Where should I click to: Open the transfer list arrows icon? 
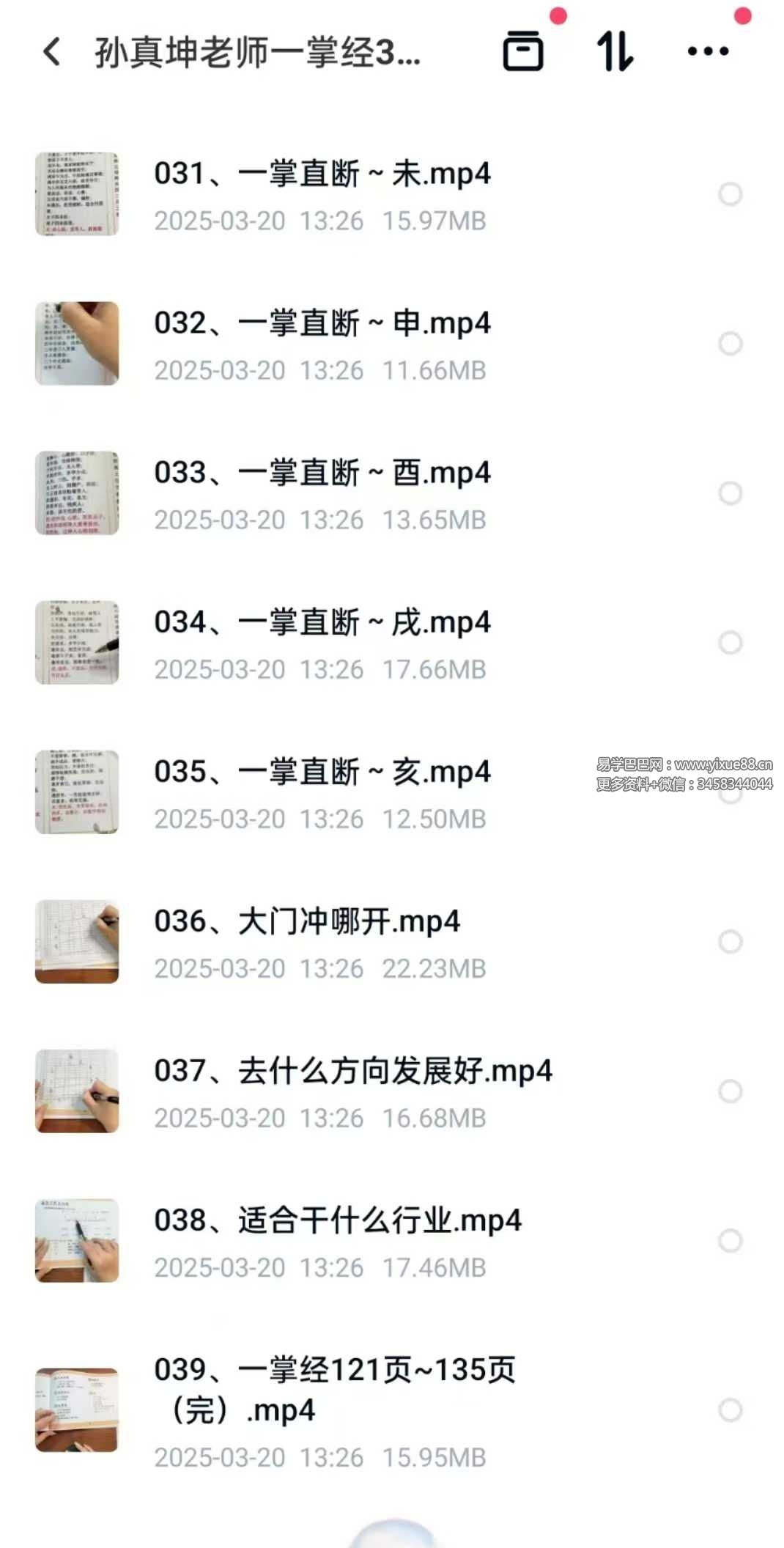[615, 52]
